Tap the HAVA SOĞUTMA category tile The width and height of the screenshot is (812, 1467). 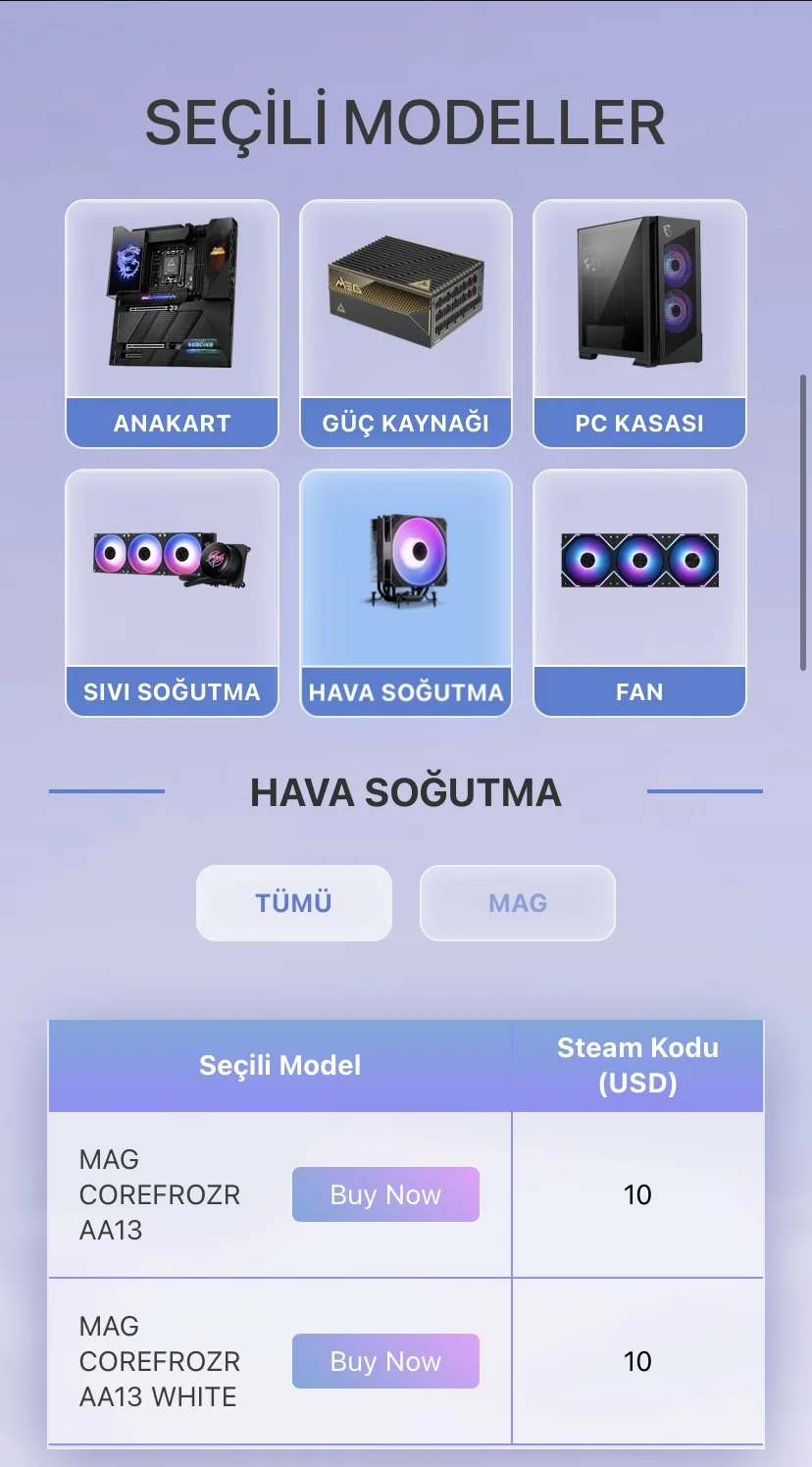tap(405, 592)
